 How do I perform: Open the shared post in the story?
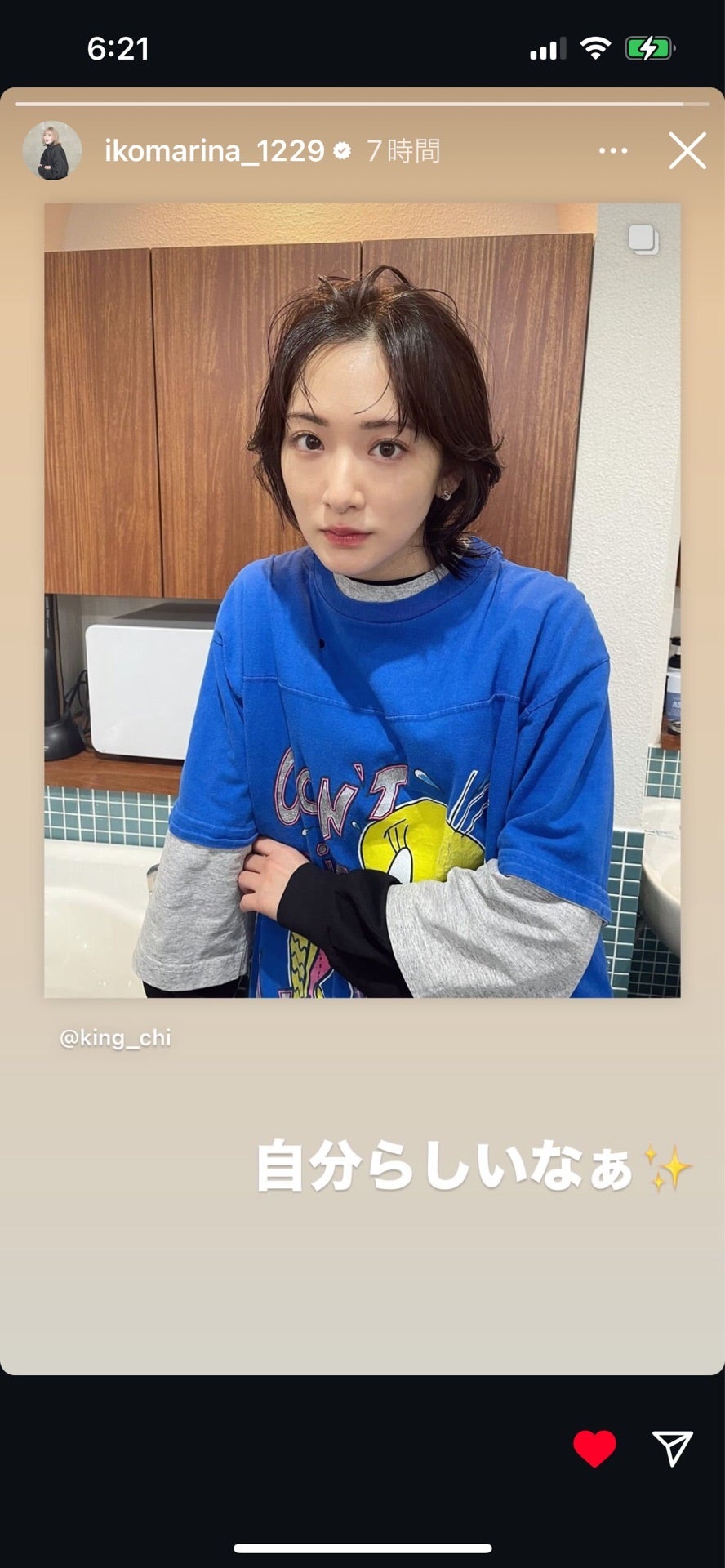pyautogui.click(x=362, y=600)
